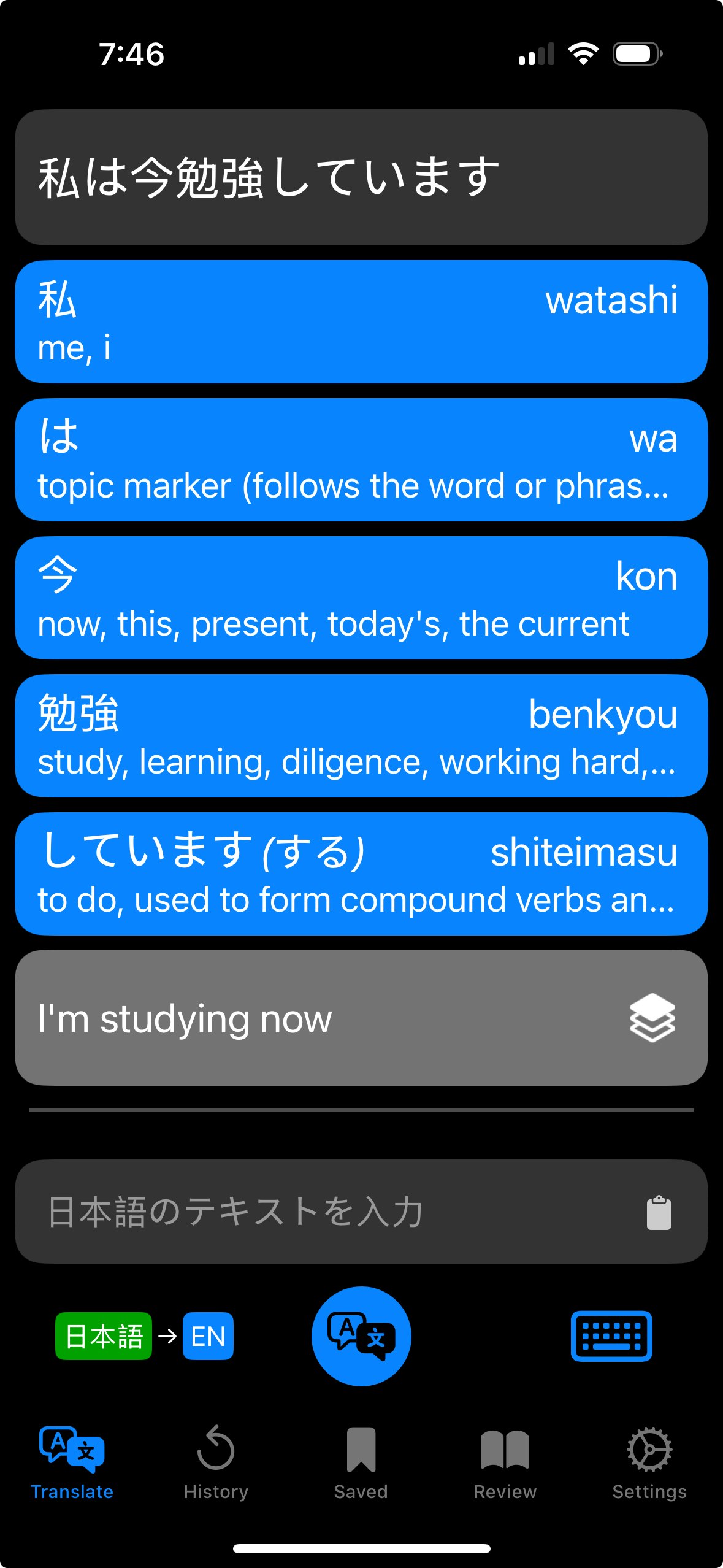Open the しています (shiteimasu) word card
The height and width of the screenshot is (1568, 723).
point(361,874)
